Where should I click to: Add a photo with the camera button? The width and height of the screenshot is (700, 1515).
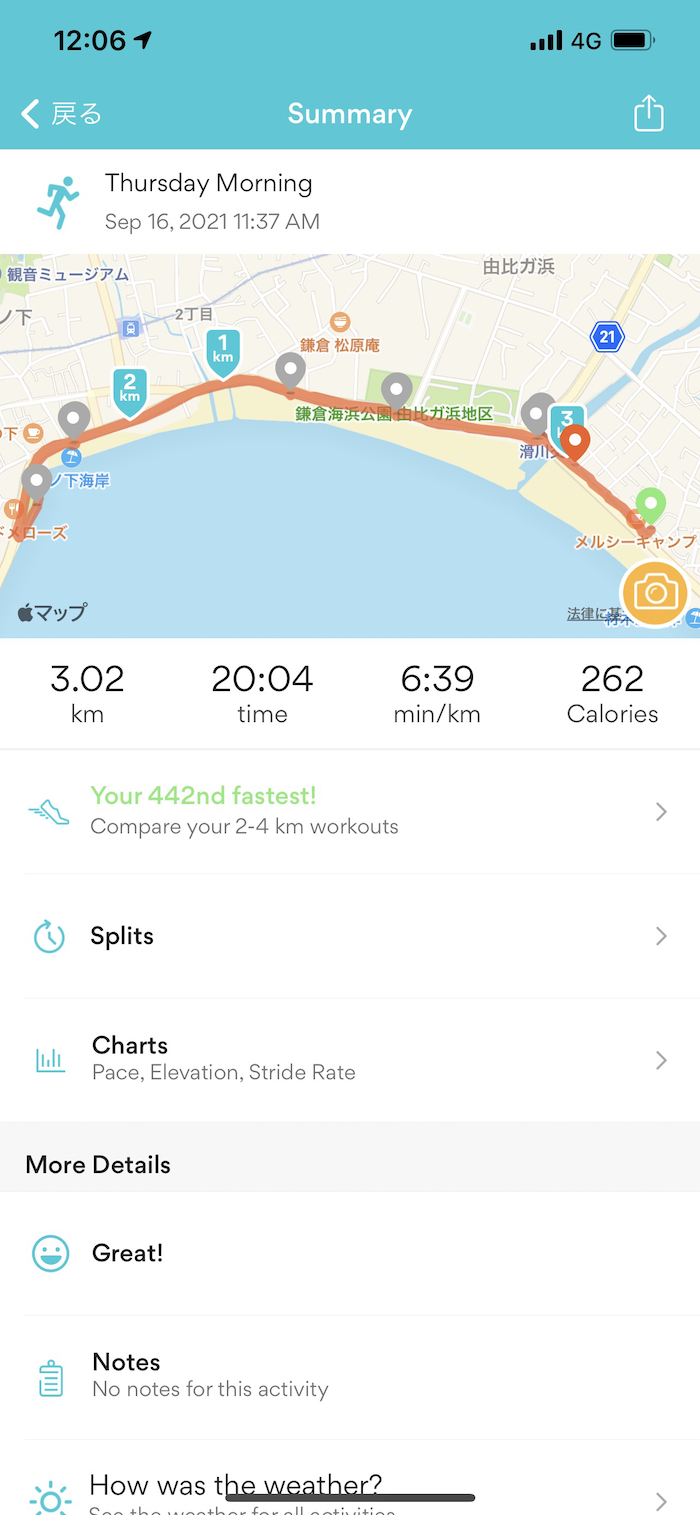click(x=654, y=593)
